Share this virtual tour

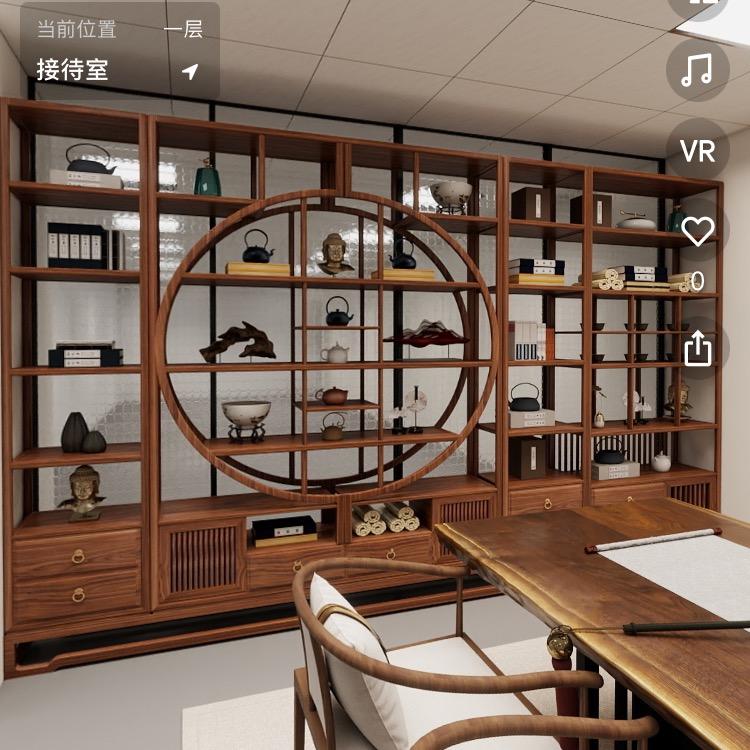[697, 348]
